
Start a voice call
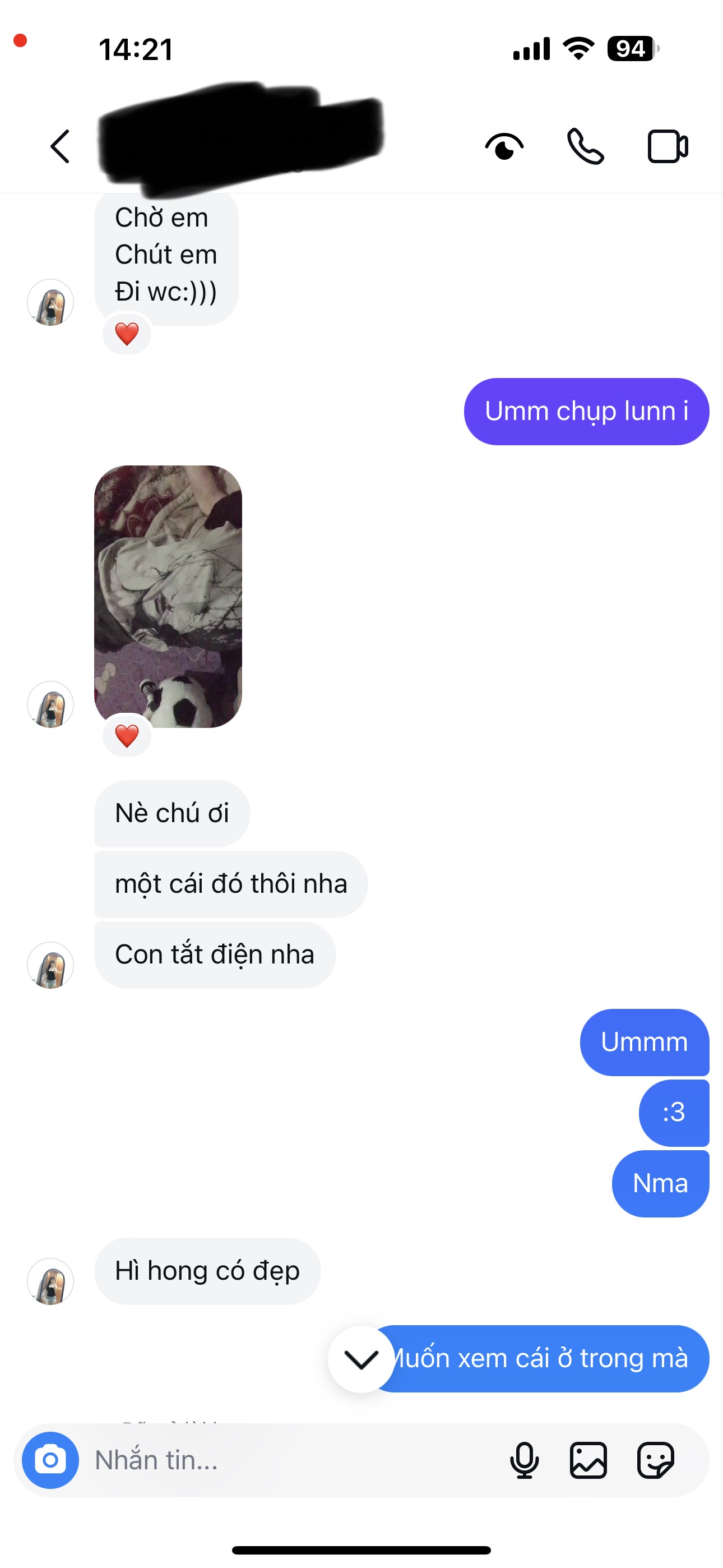coord(586,147)
